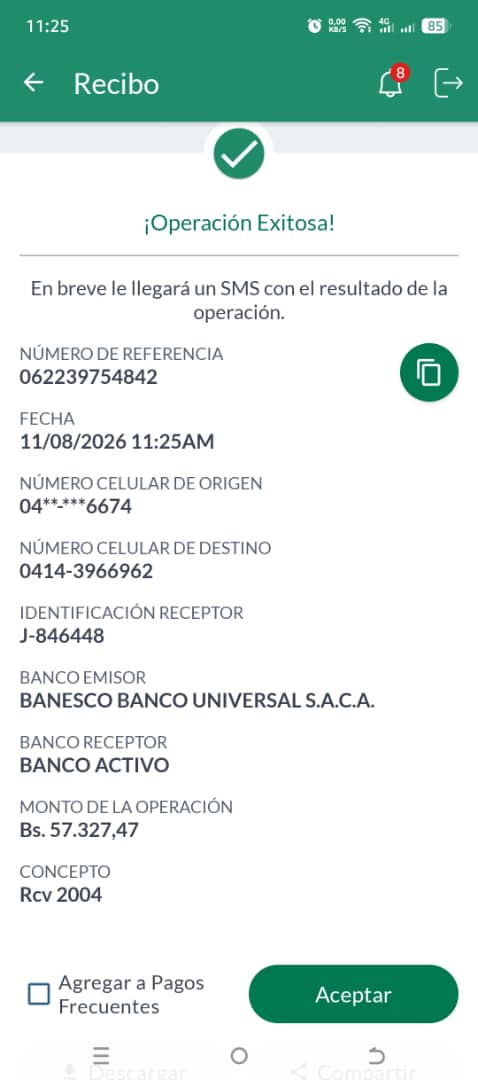Screen dimensions: 478x1080
Task: Go to the home screen
Action: pyautogui.click(x=239, y=1055)
